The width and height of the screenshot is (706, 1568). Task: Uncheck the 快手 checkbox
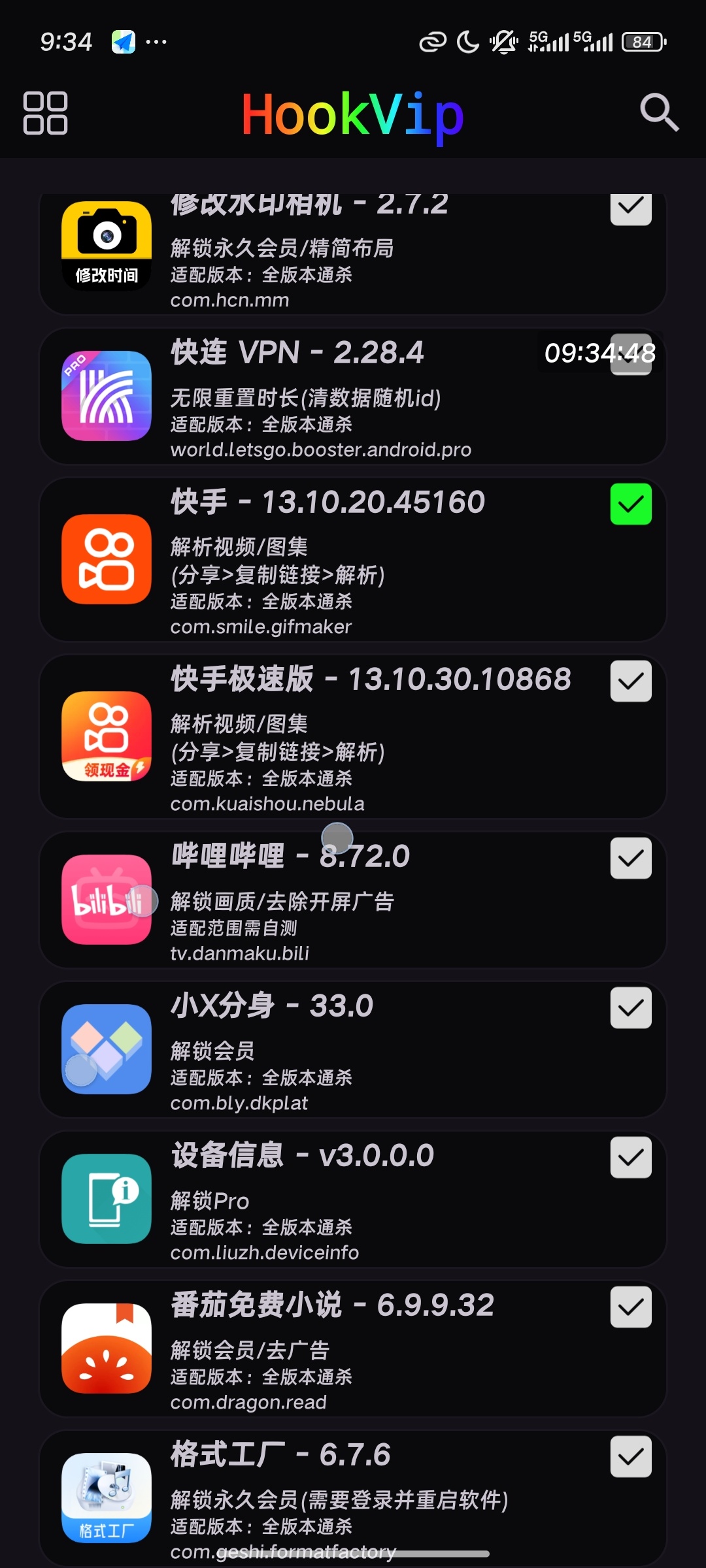click(631, 504)
